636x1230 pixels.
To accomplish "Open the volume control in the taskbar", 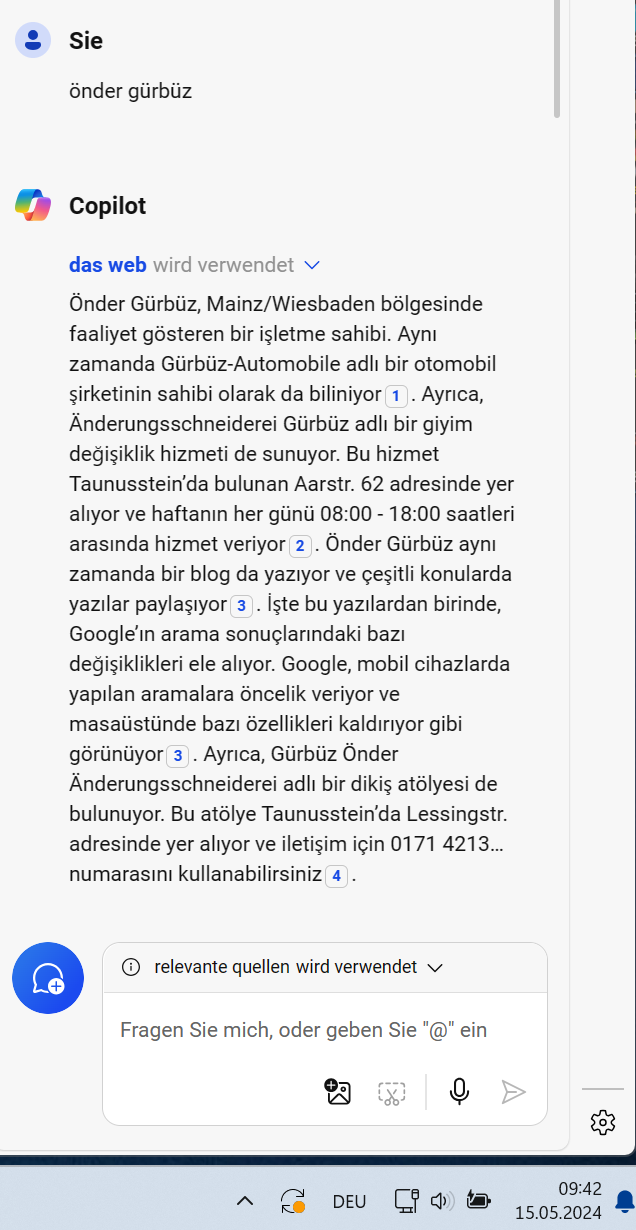I will point(442,1201).
